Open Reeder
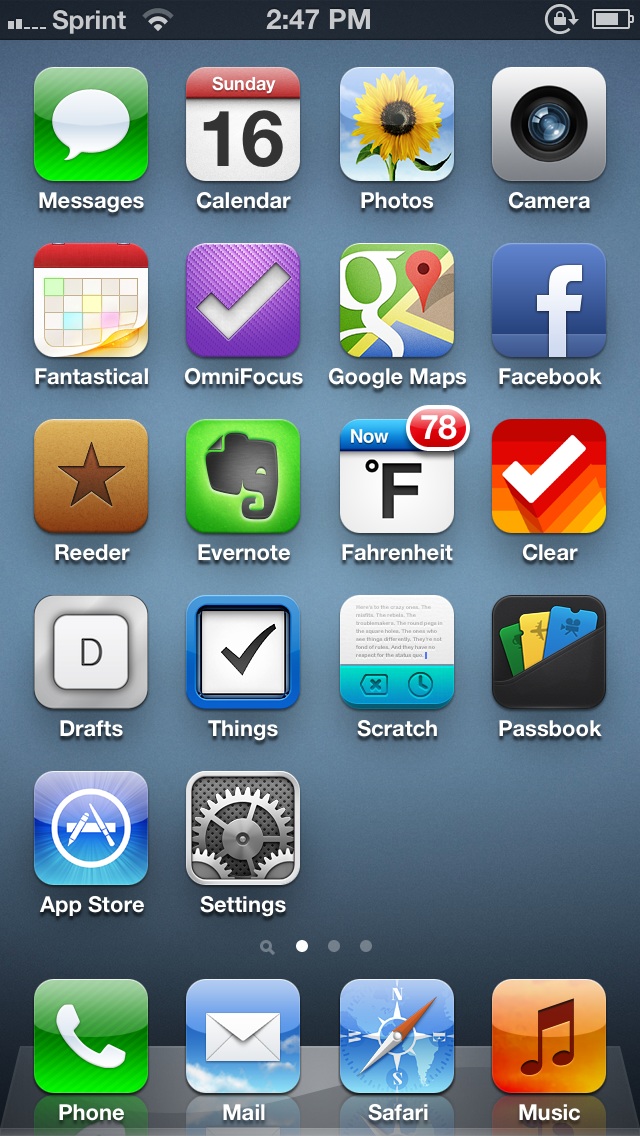The width and height of the screenshot is (640, 1136). [91, 476]
